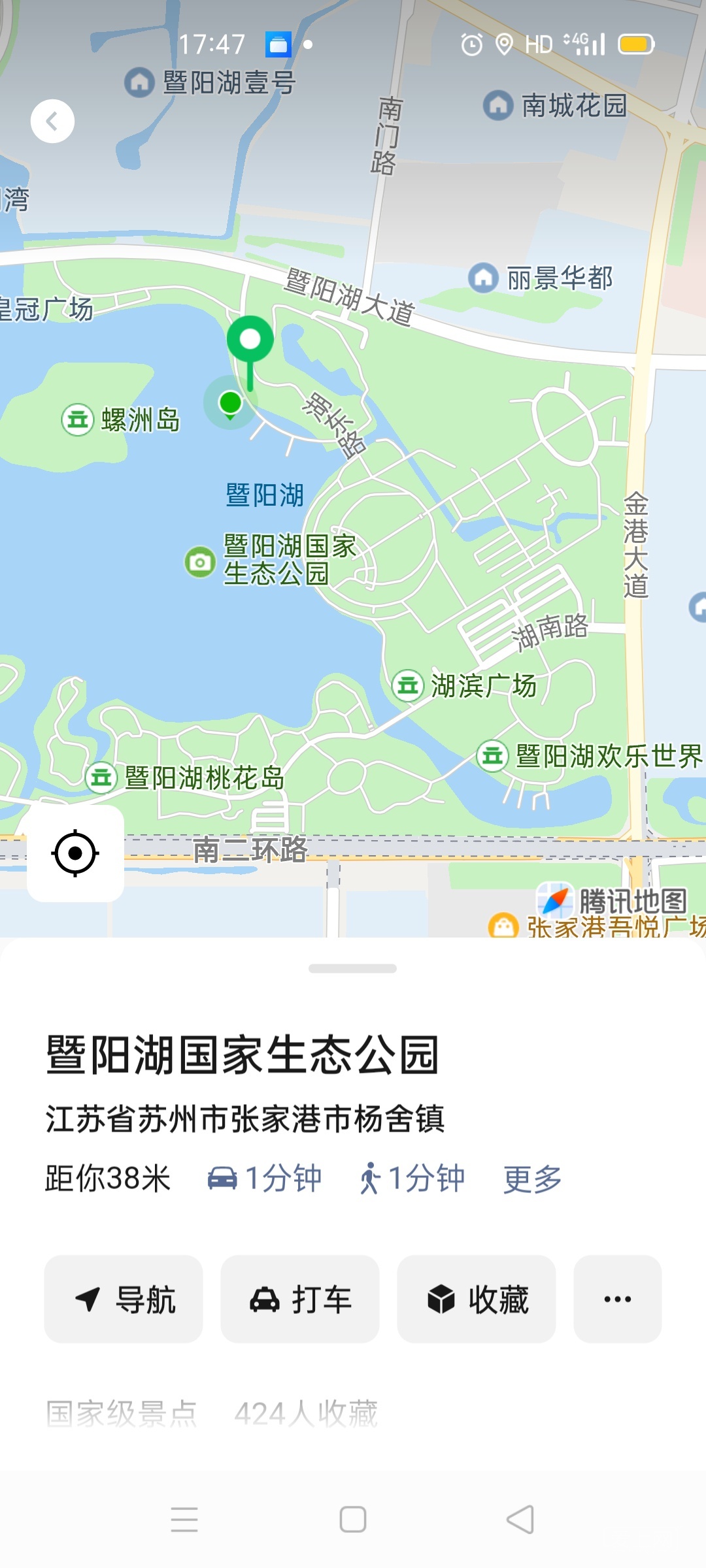706x1568 pixels.
Task: Choose the walking route of 1分钟
Action: pos(412,1179)
